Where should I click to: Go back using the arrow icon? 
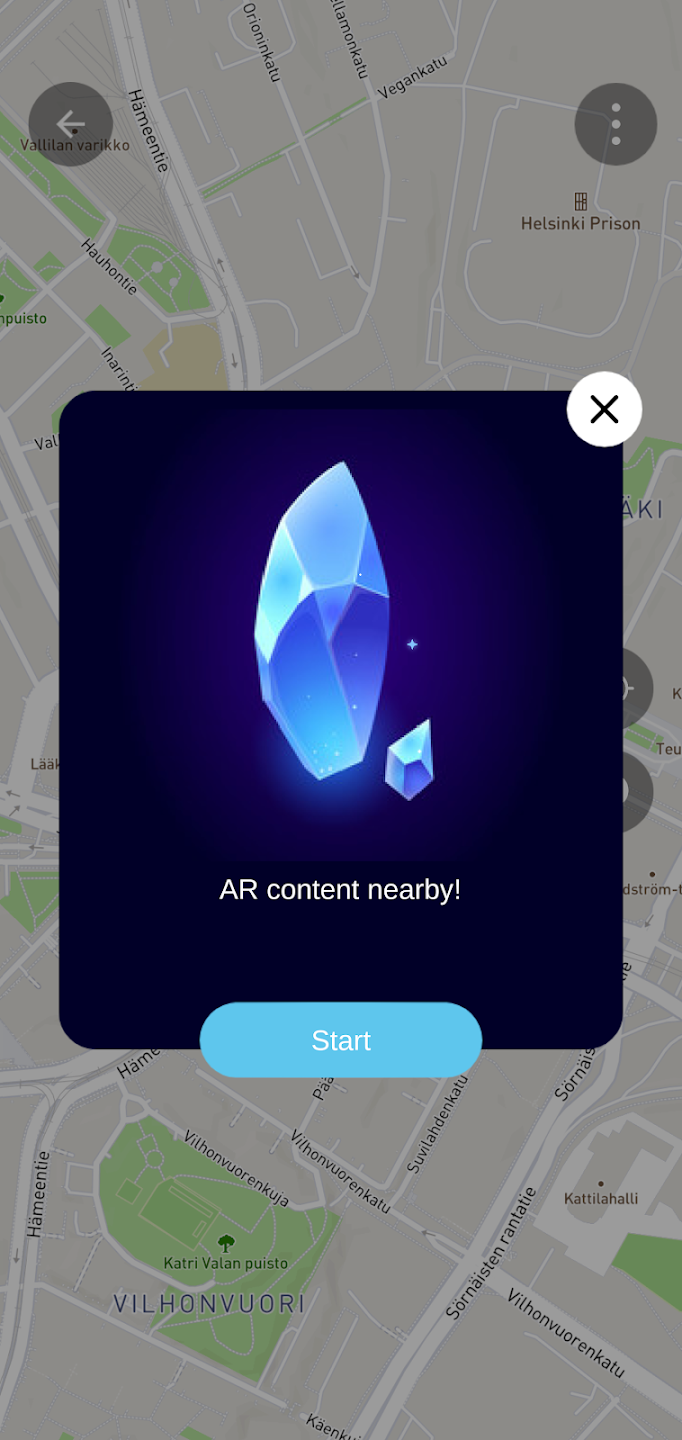pyautogui.click(x=70, y=124)
